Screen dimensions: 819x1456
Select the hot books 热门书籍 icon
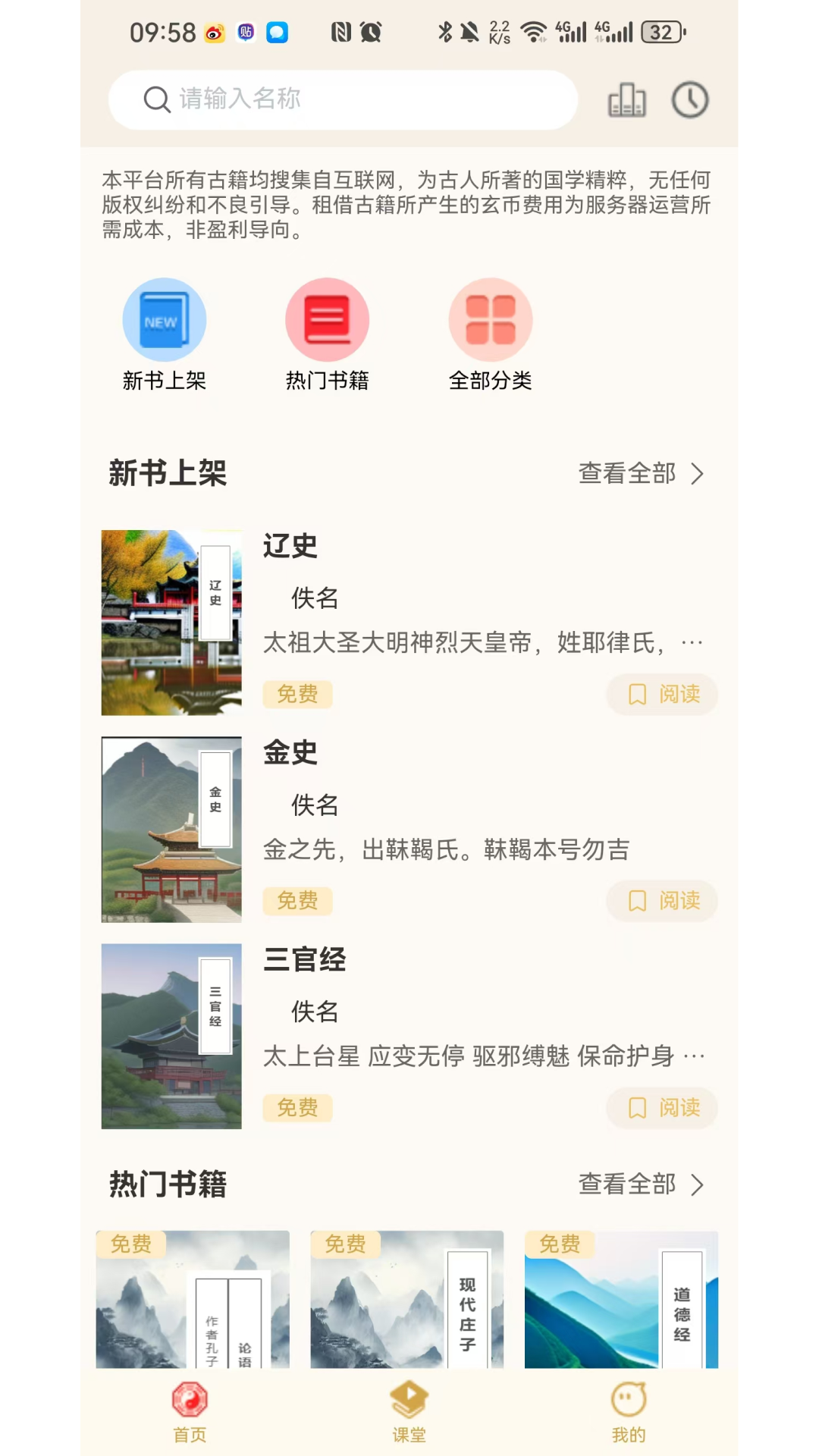click(327, 318)
